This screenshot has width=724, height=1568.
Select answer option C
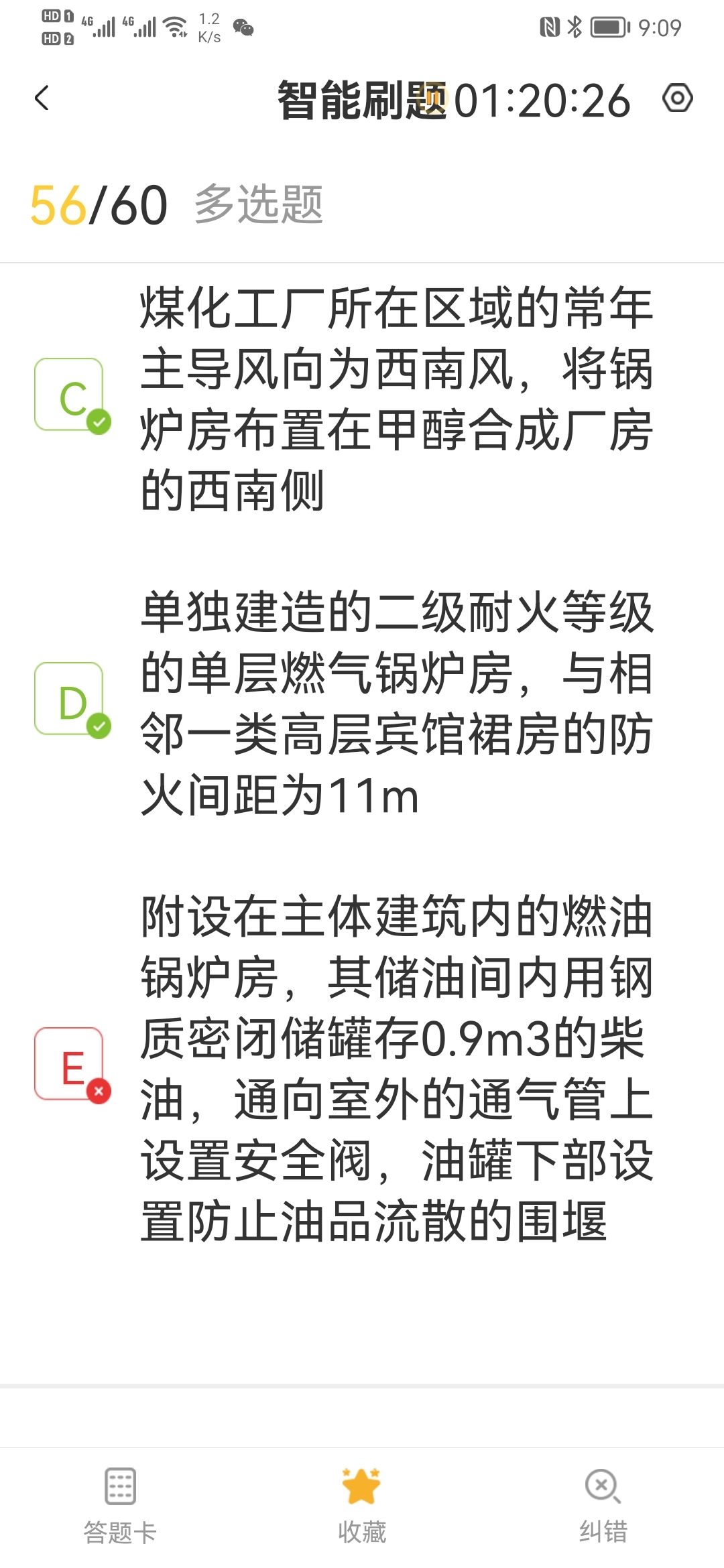(69, 395)
